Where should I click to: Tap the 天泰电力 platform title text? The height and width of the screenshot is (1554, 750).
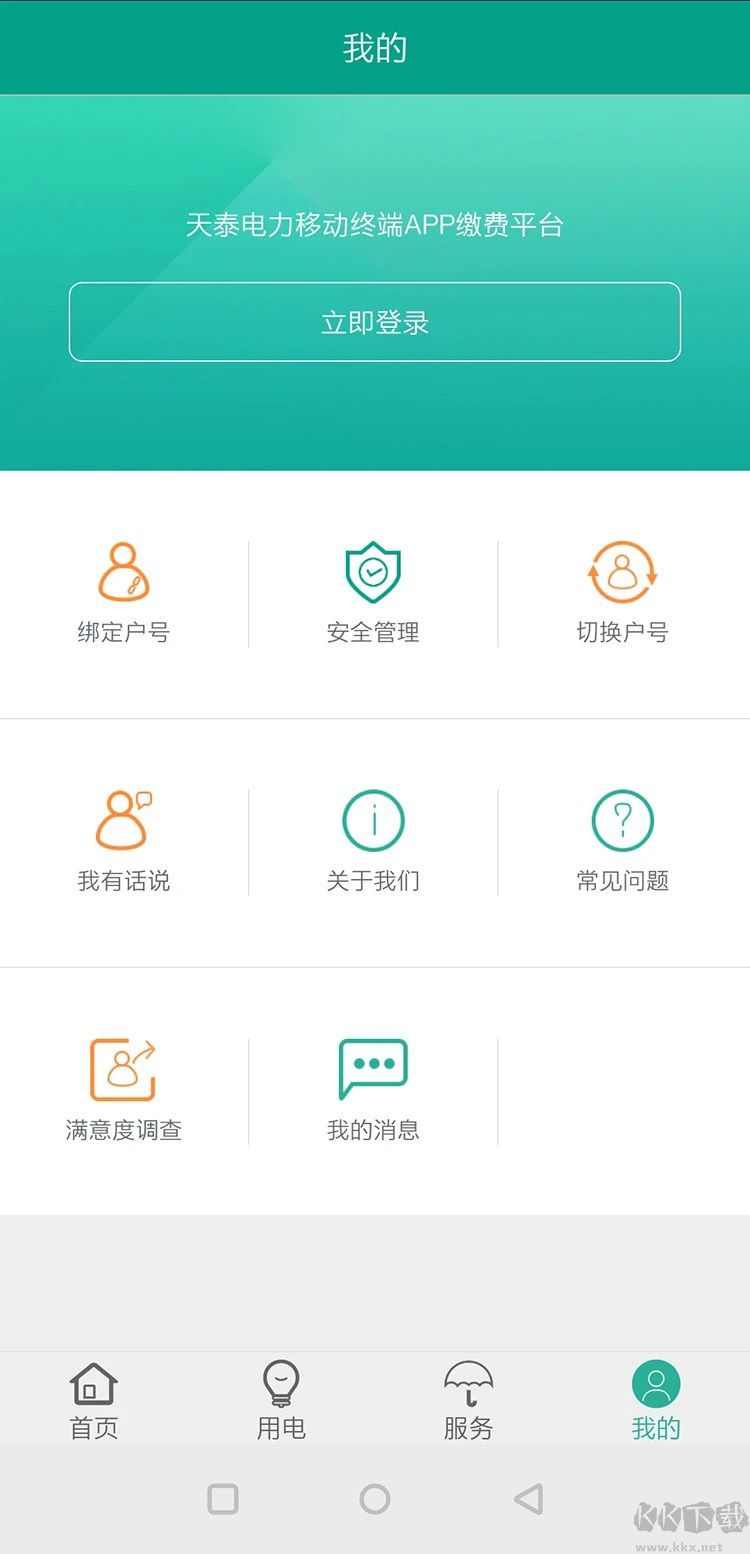coord(375,225)
